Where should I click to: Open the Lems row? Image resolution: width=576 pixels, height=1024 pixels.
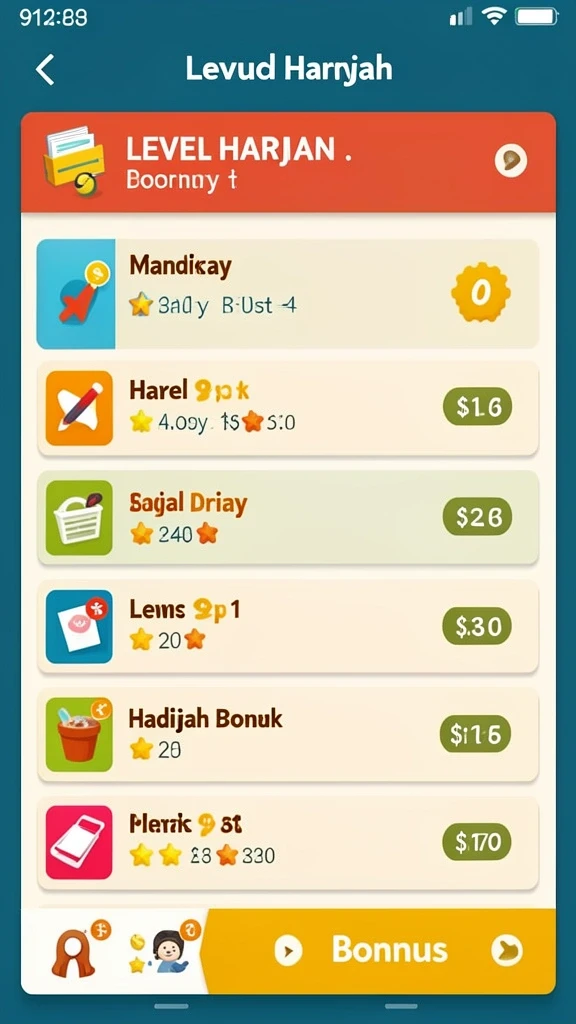(x=287, y=626)
